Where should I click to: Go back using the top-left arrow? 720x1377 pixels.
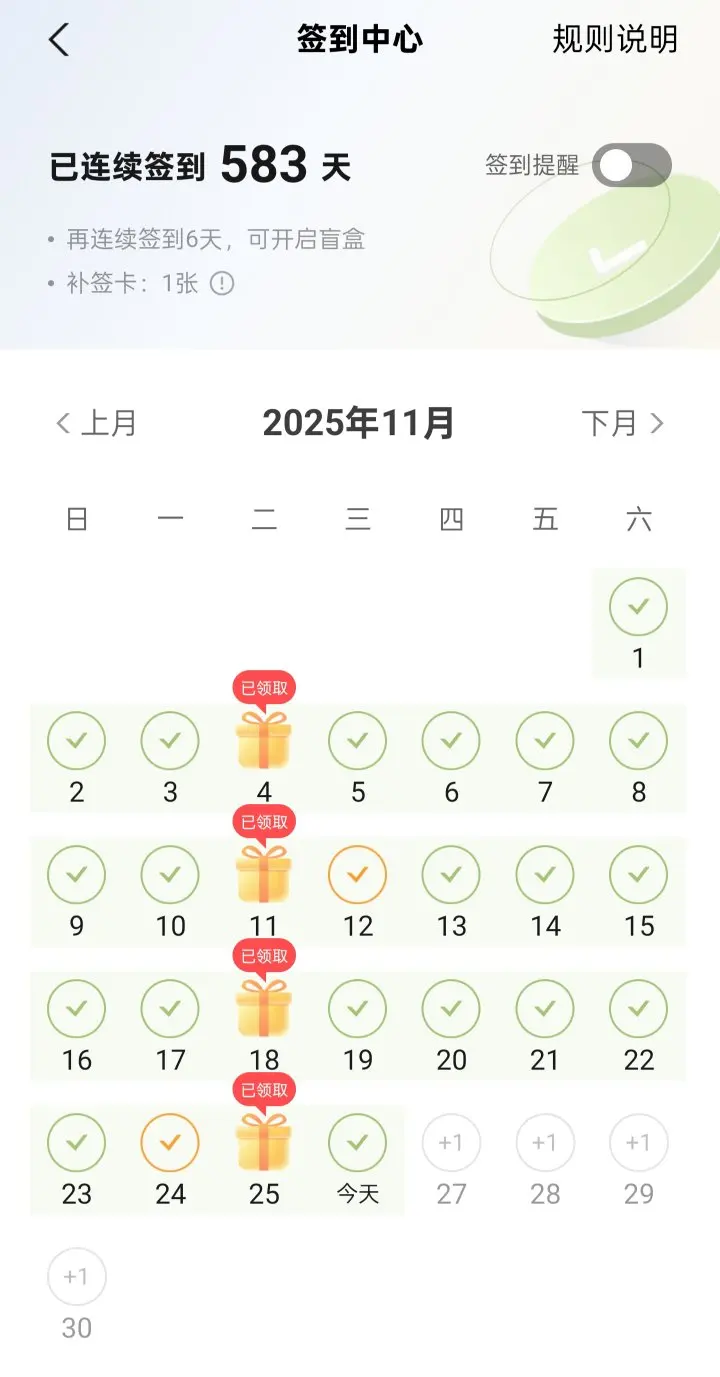tap(59, 40)
